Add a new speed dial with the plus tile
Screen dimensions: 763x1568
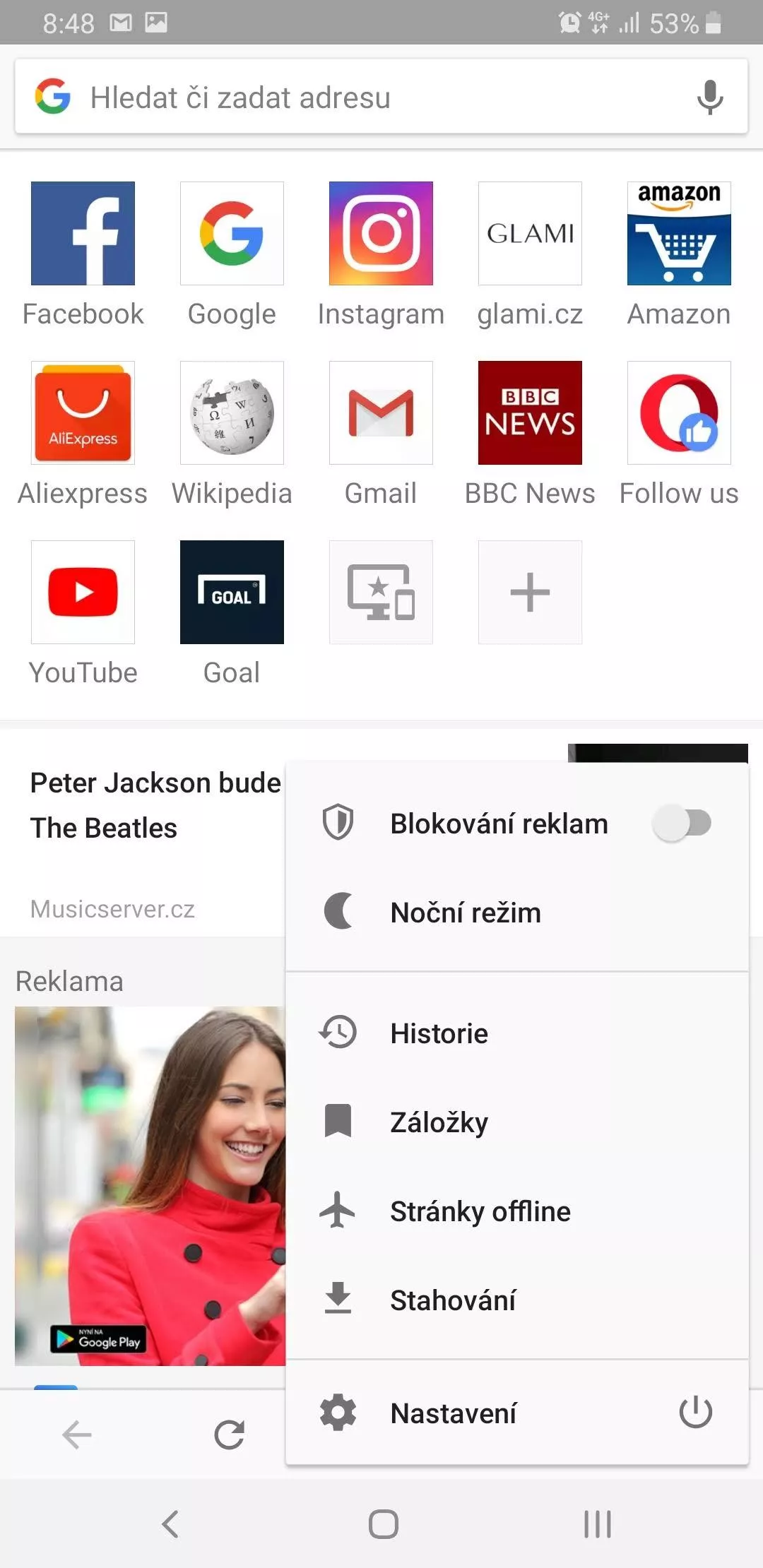(530, 593)
